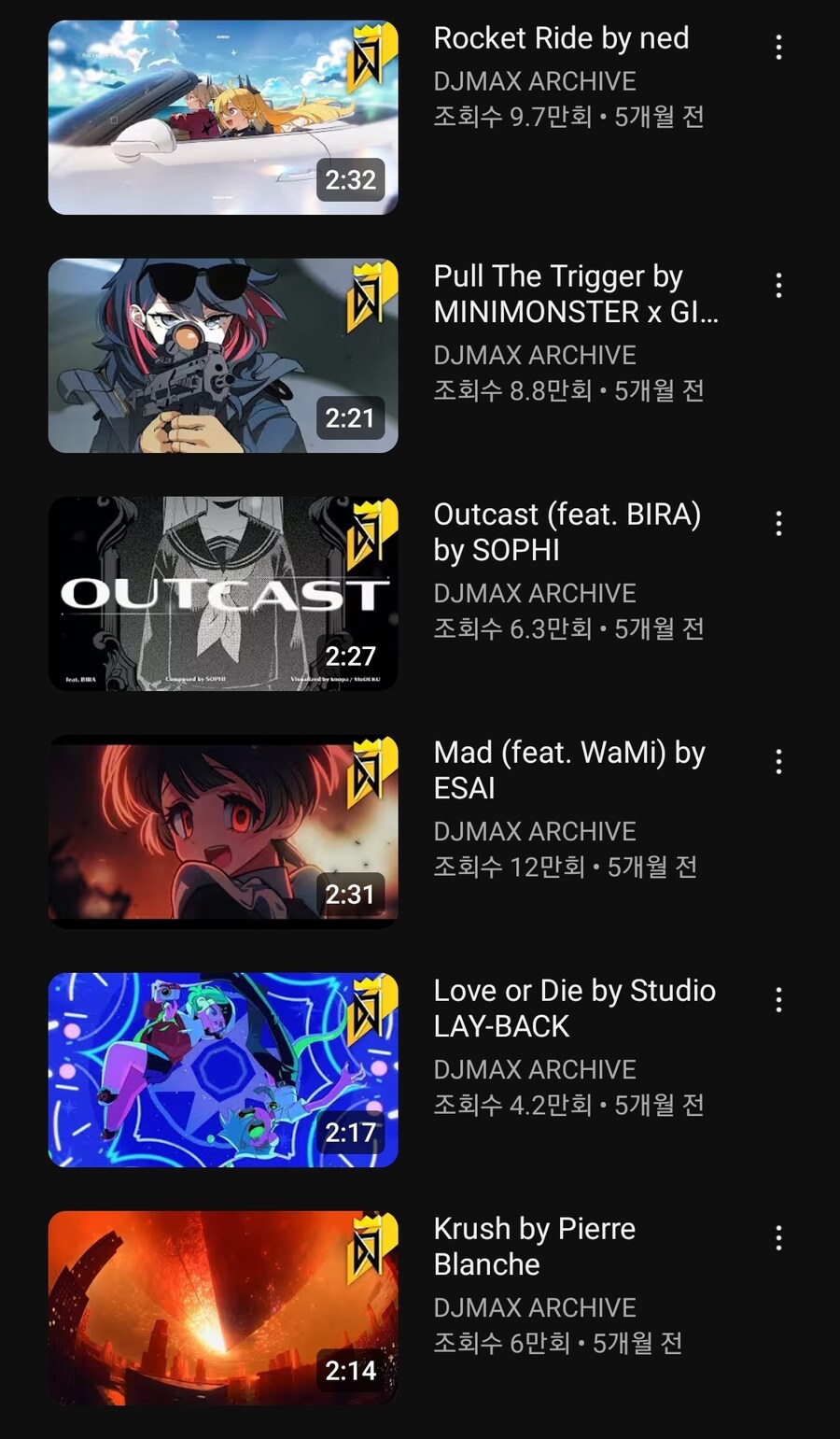840x1439 pixels.
Task: Open the overflow menu for Krush
Action: 778,1238
